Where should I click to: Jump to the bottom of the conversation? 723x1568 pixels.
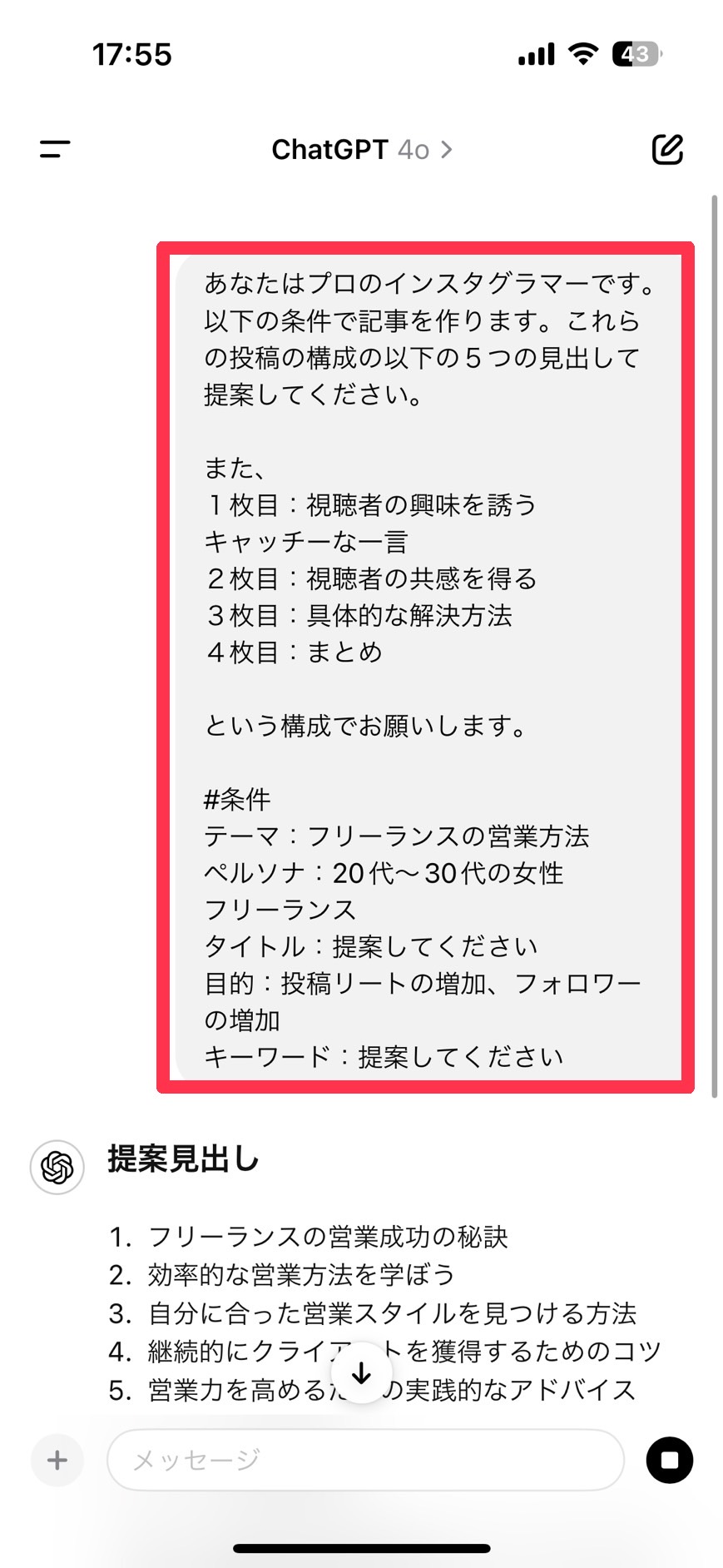pyautogui.click(x=362, y=1374)
